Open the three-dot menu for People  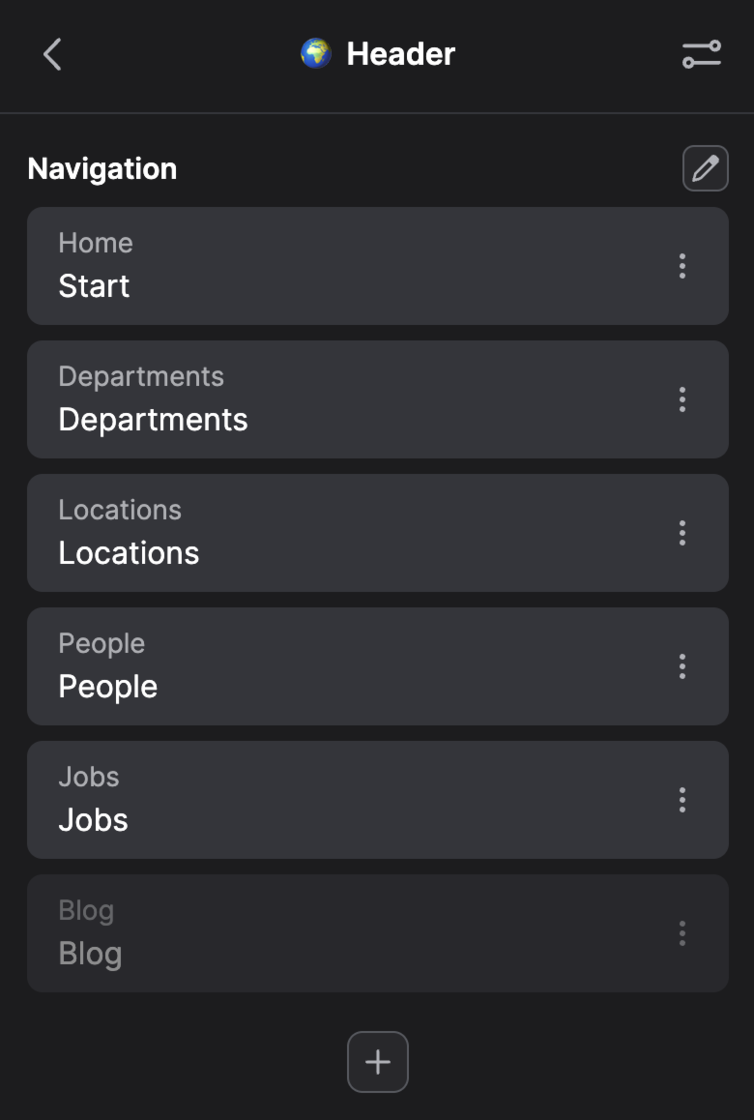681,666
